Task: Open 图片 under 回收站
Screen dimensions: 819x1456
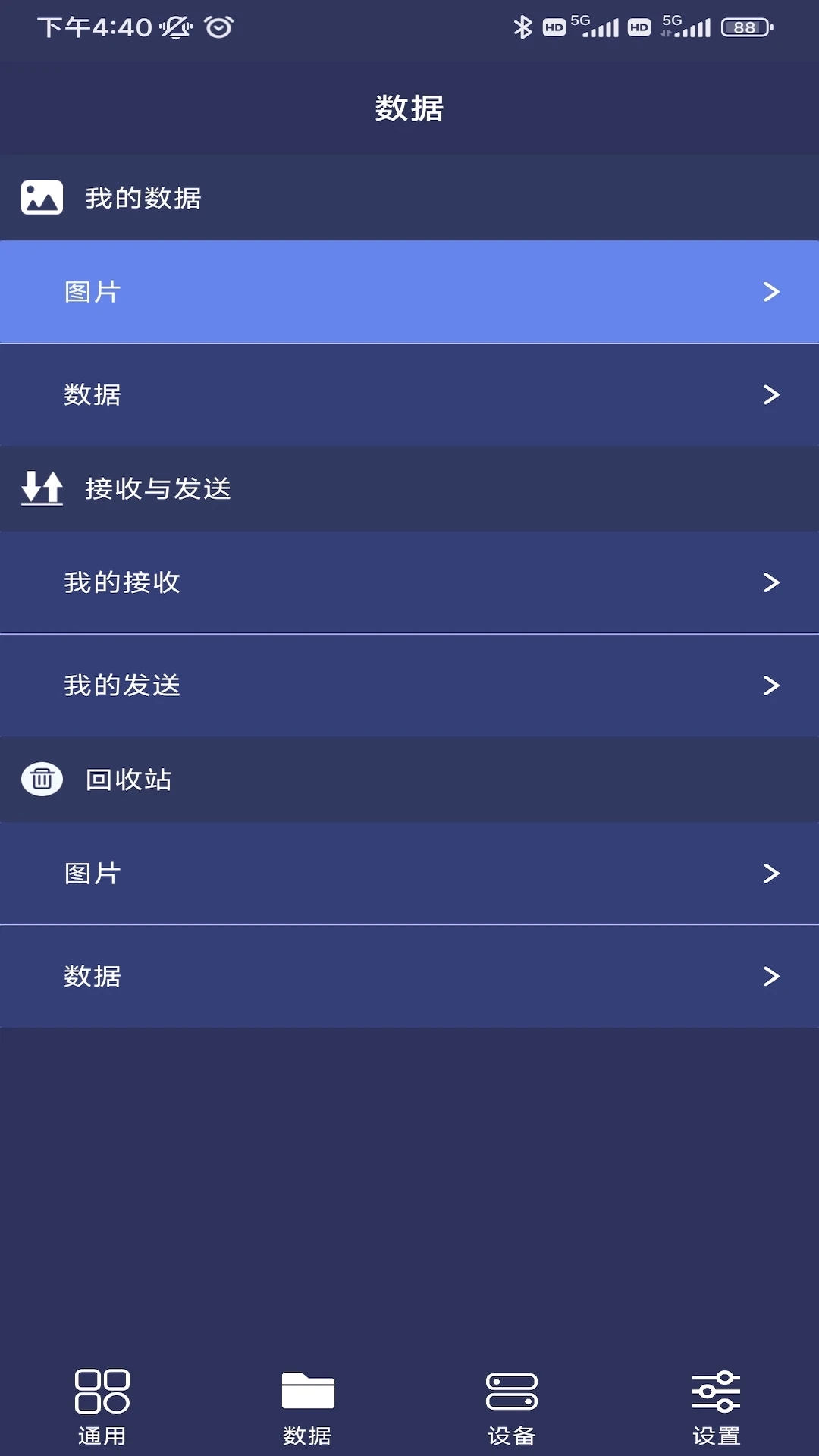Action: point(409,874)
